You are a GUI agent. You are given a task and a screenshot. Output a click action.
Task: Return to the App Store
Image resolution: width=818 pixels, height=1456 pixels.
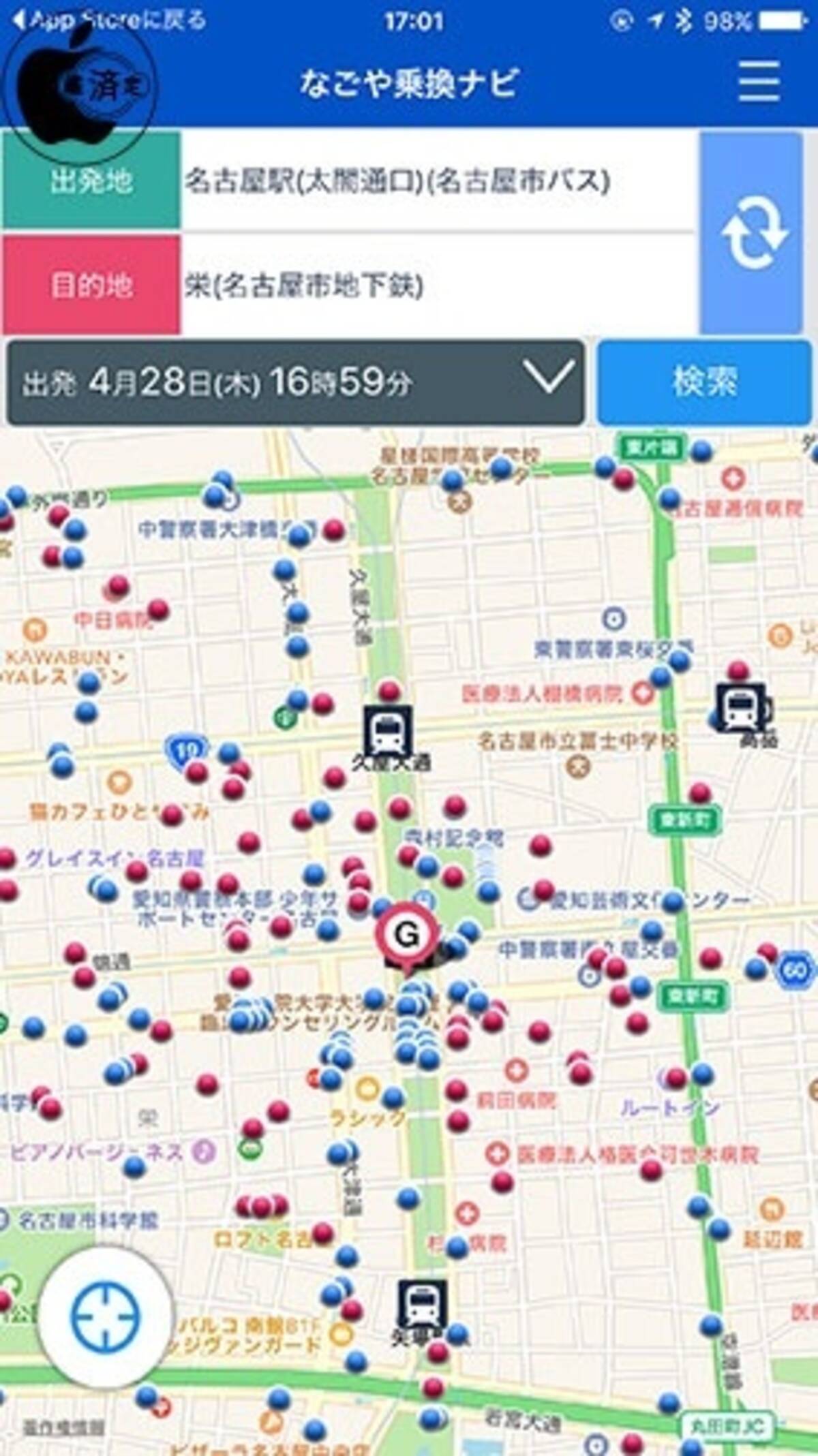tap(109, 20)
